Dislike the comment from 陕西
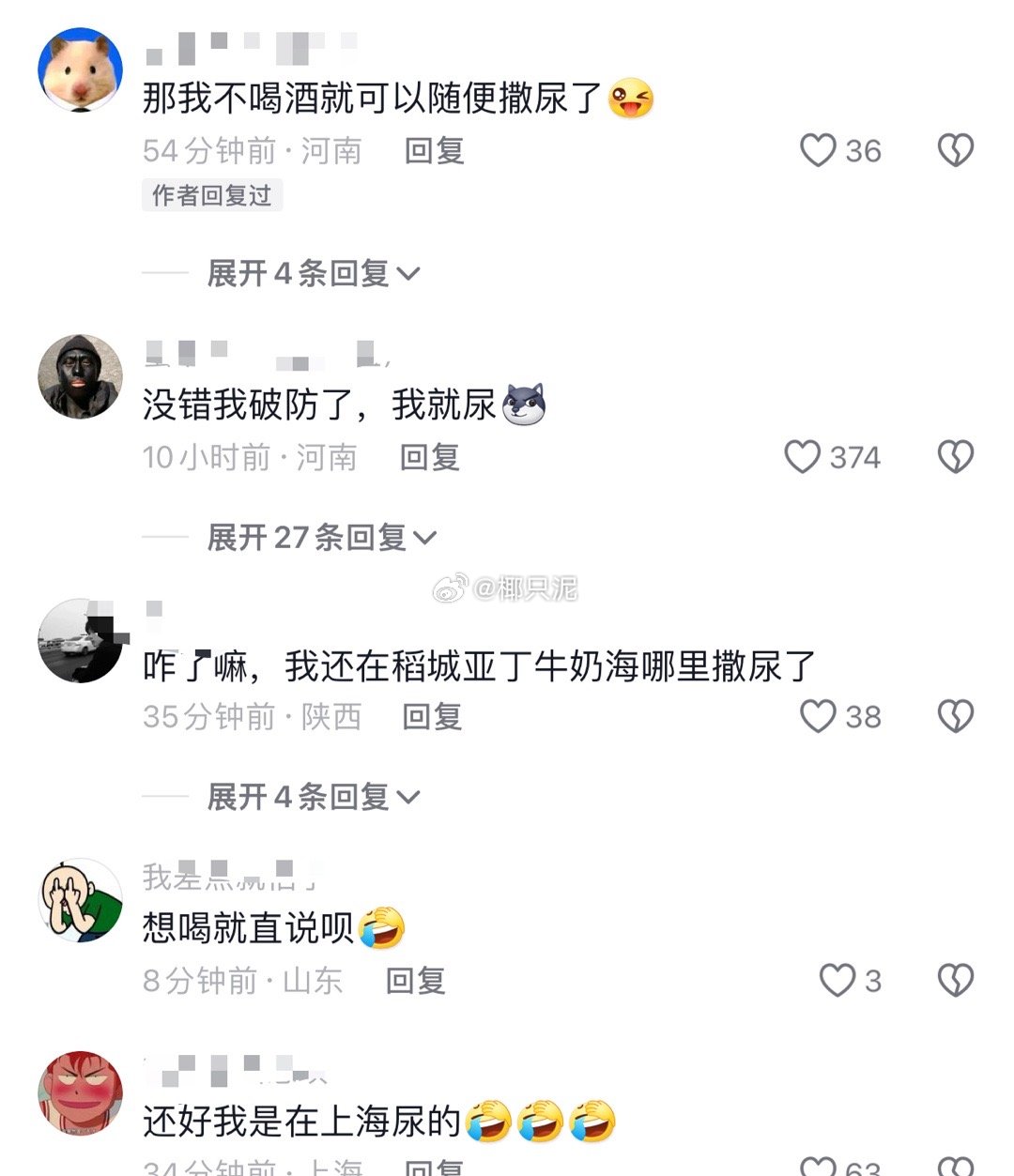Screen dimensions: 1014x1176 [x=956, y=717]
